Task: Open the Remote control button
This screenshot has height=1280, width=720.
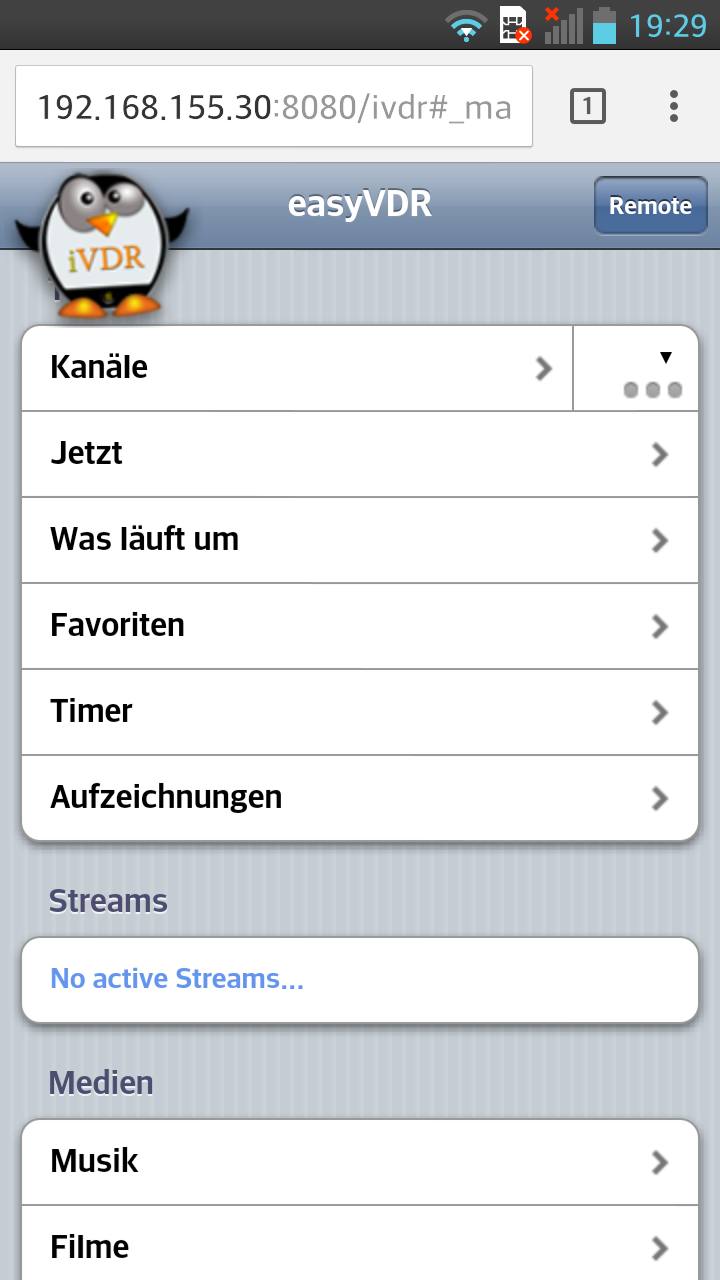Action: point(650,206)
